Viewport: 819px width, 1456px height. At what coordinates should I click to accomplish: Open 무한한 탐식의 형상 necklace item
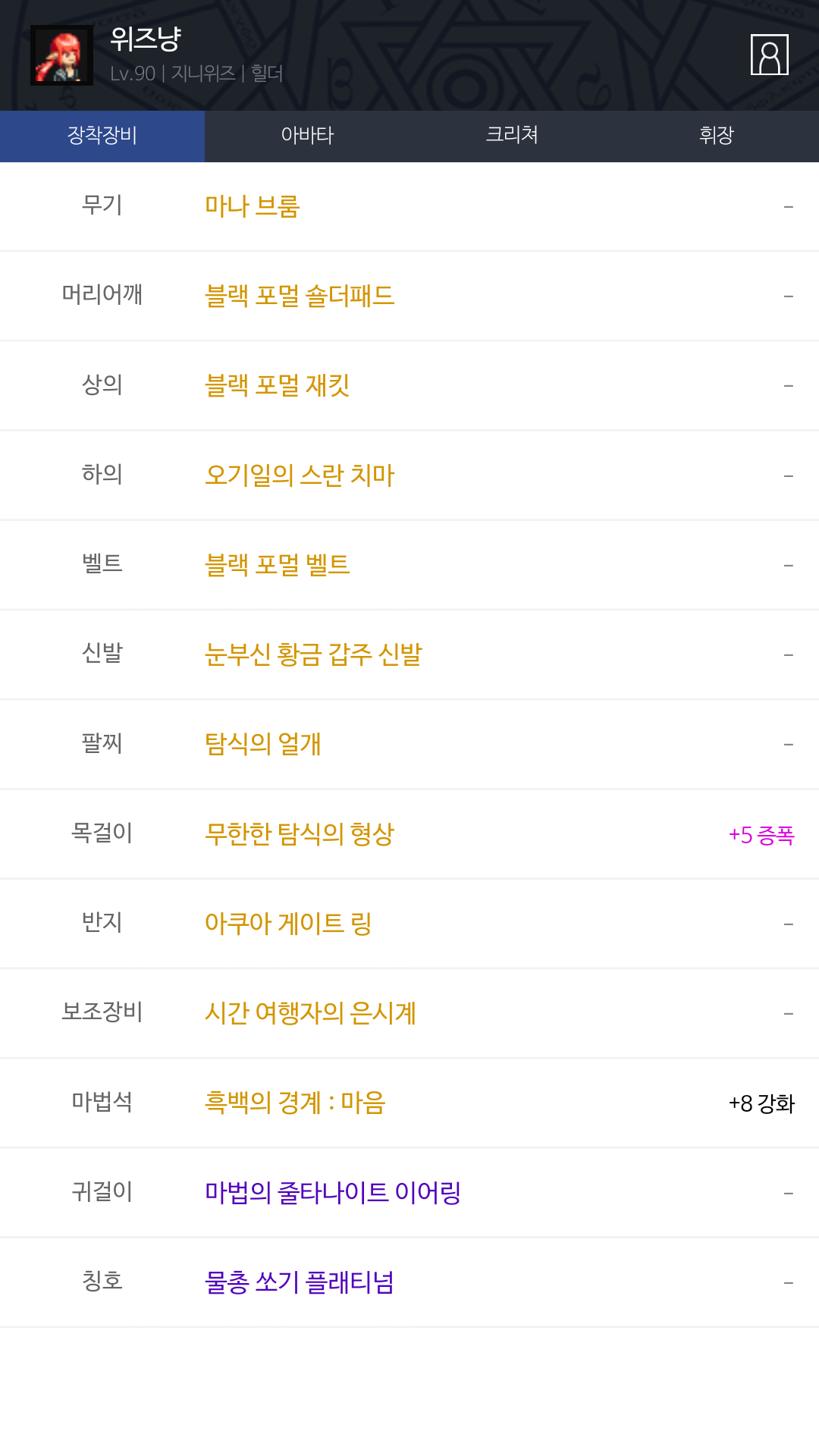[300, 834]
